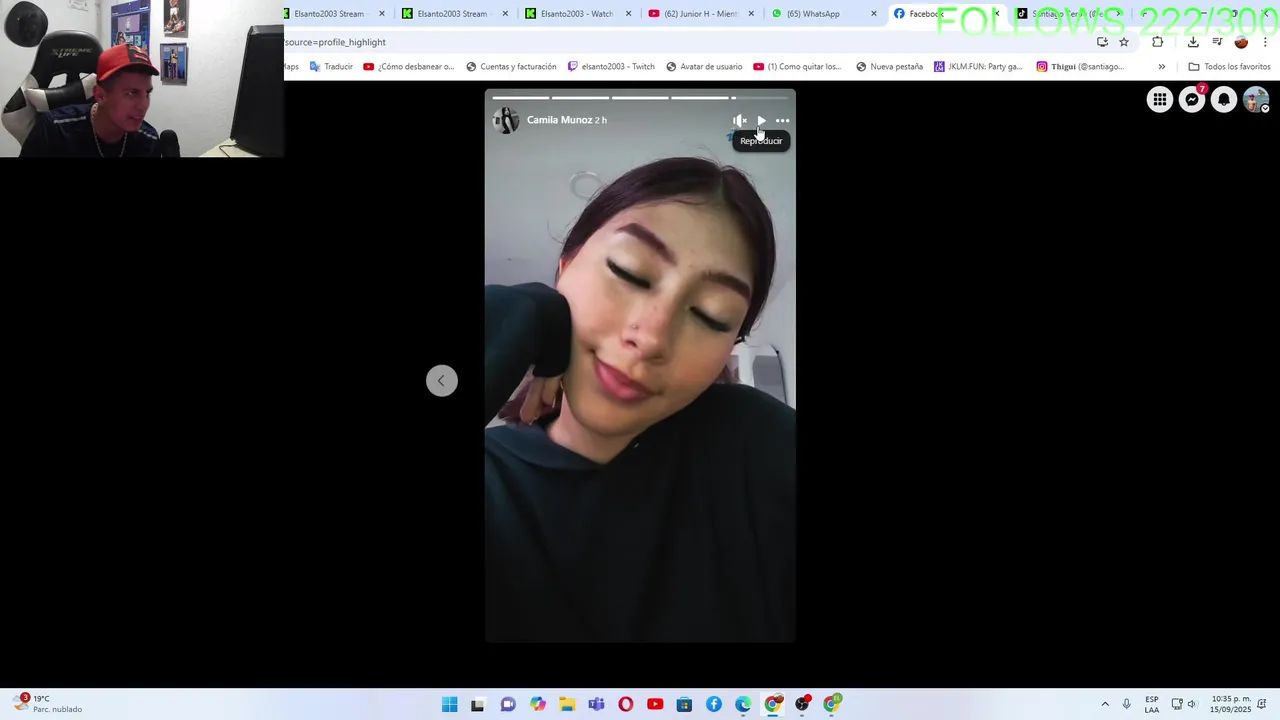1280x720 pixels.
Task: Open the Windows Start menu
Action: (x=449, y=704)
